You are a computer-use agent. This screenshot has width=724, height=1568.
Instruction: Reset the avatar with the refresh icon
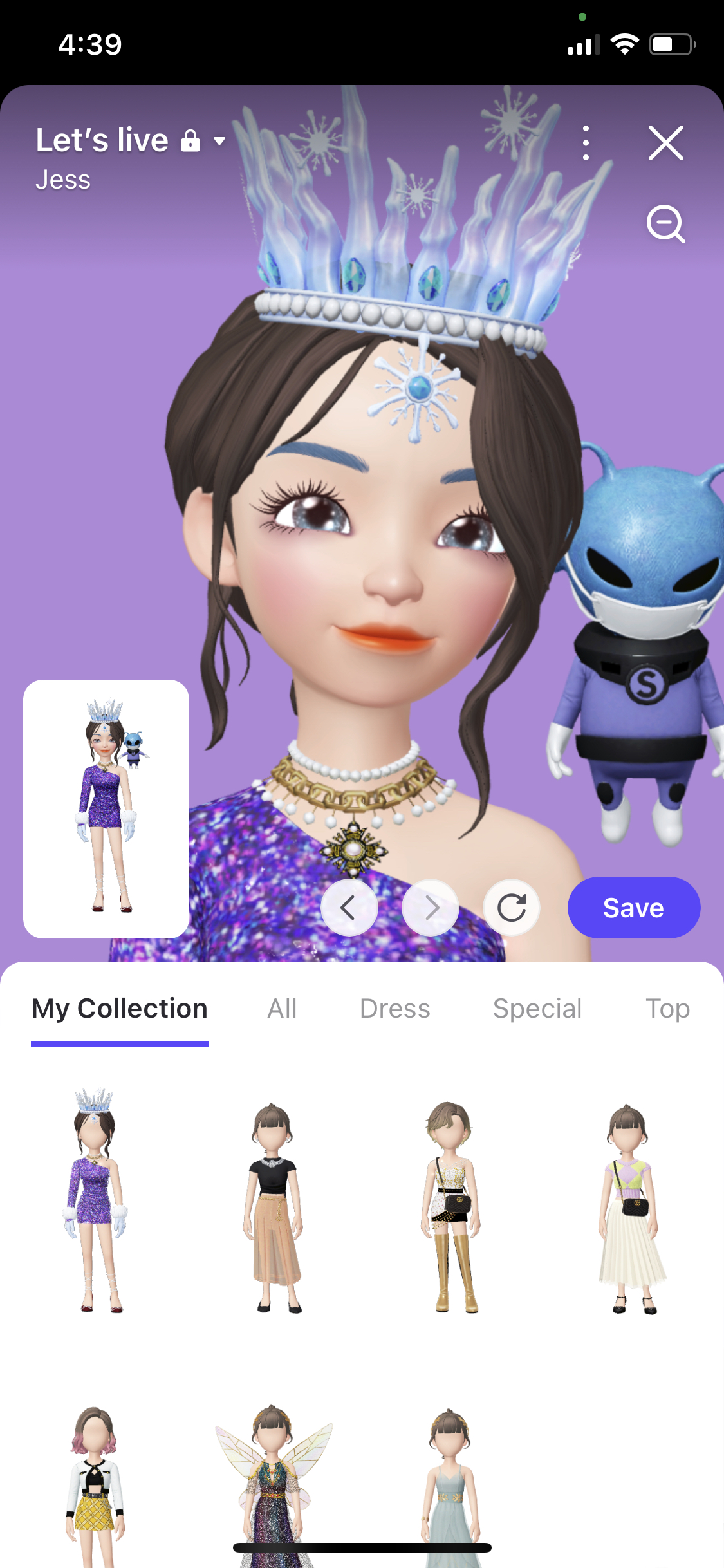pos(512,908)
